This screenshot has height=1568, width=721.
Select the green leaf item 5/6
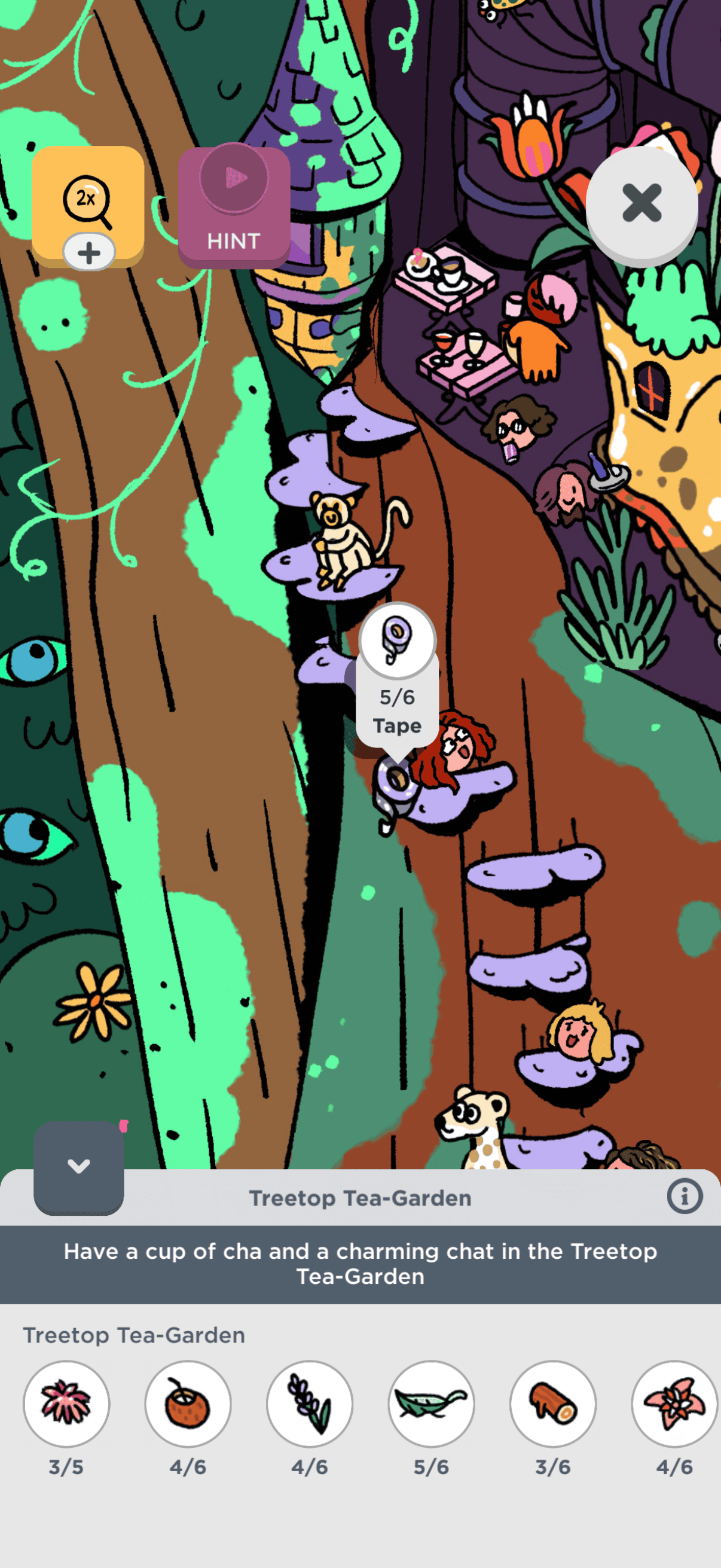tap(432, 1404)
